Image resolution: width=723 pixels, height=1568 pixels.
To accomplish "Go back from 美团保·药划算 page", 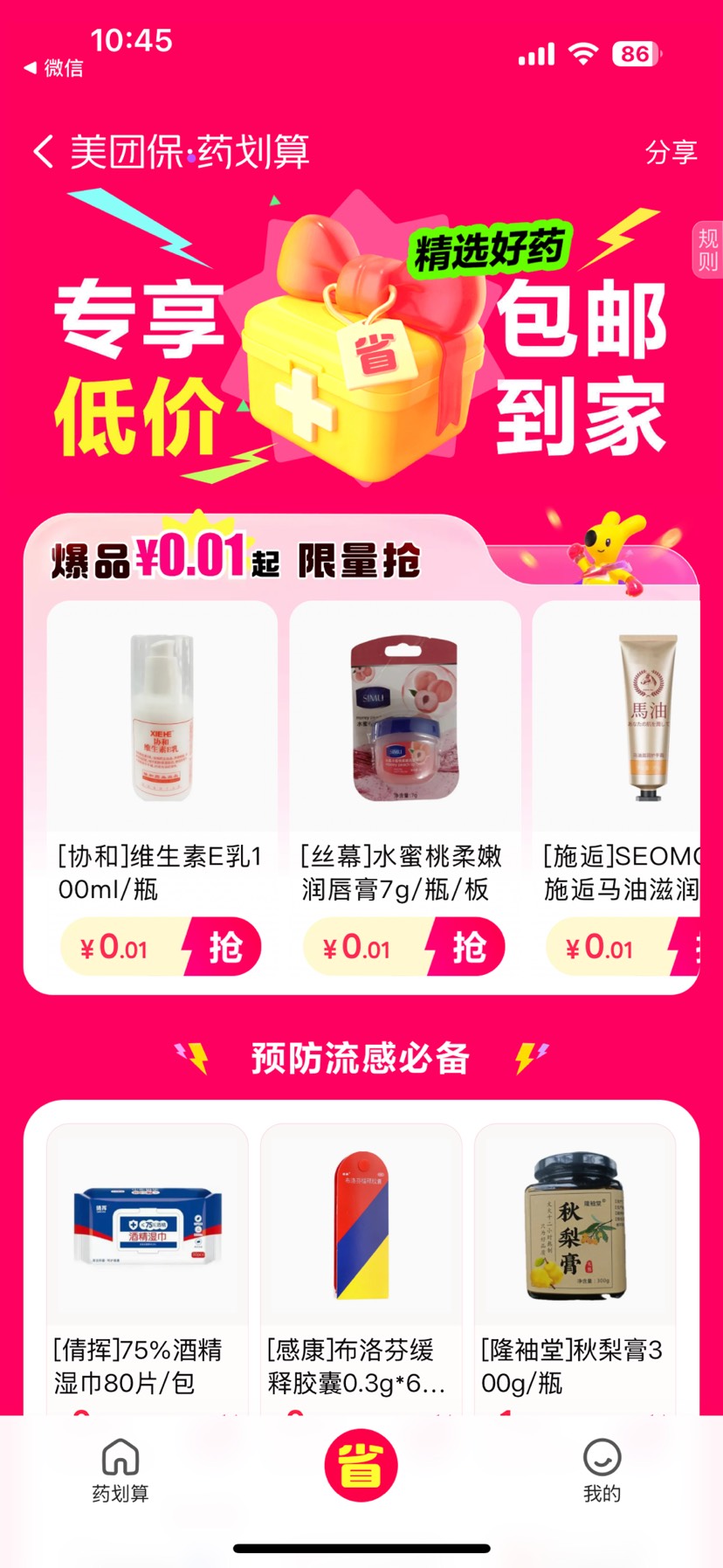I will pos(44,152).
